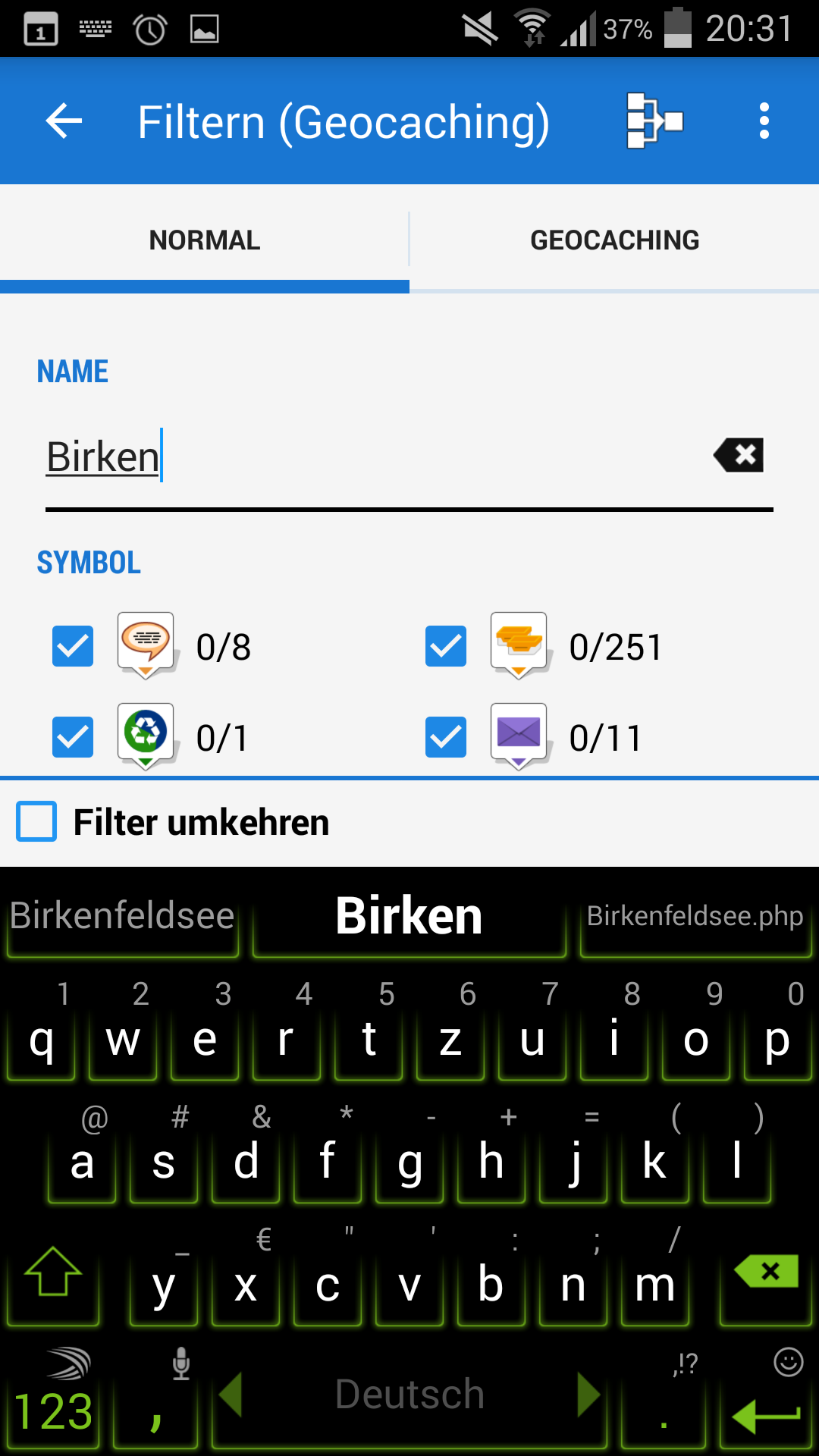Choose the Birkenfeldsee keyboard suggestion

[x=122, y=916]
